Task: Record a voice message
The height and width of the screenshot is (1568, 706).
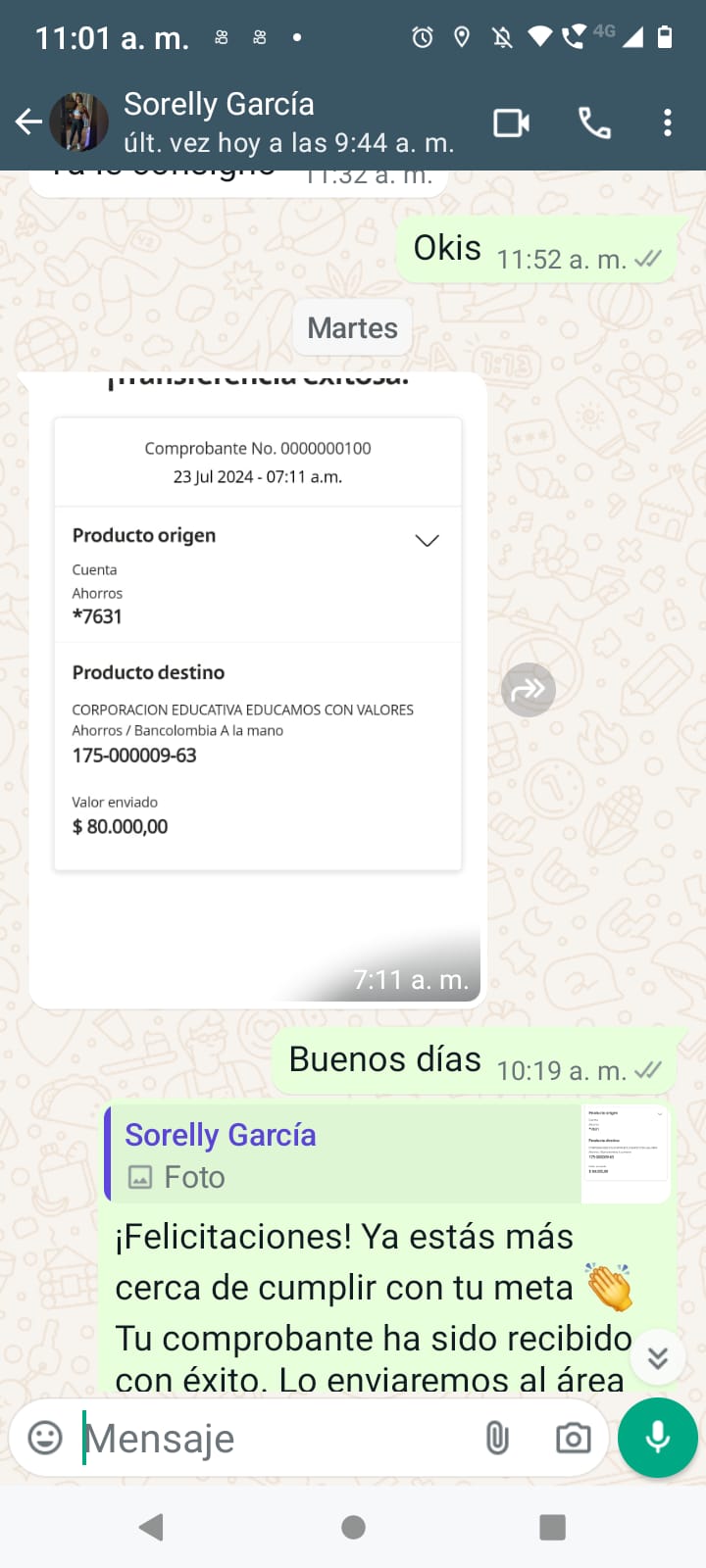Action: tap(658, 1438)
